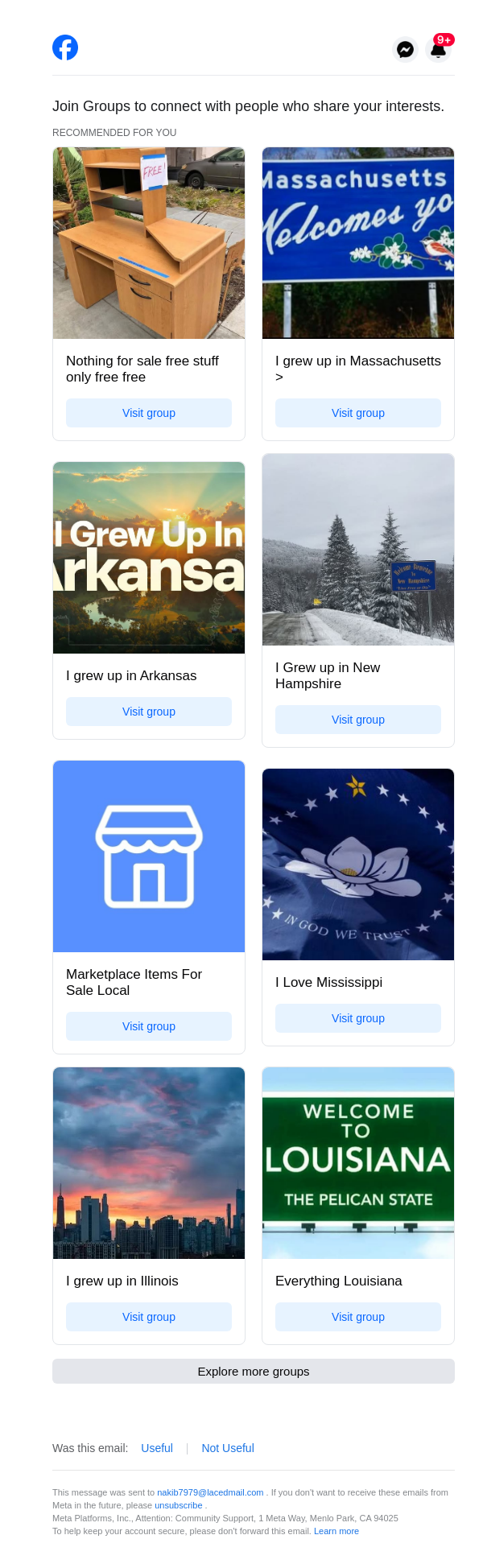Tap Explore more groups

pyautogui.click(x=254, y=1372)
